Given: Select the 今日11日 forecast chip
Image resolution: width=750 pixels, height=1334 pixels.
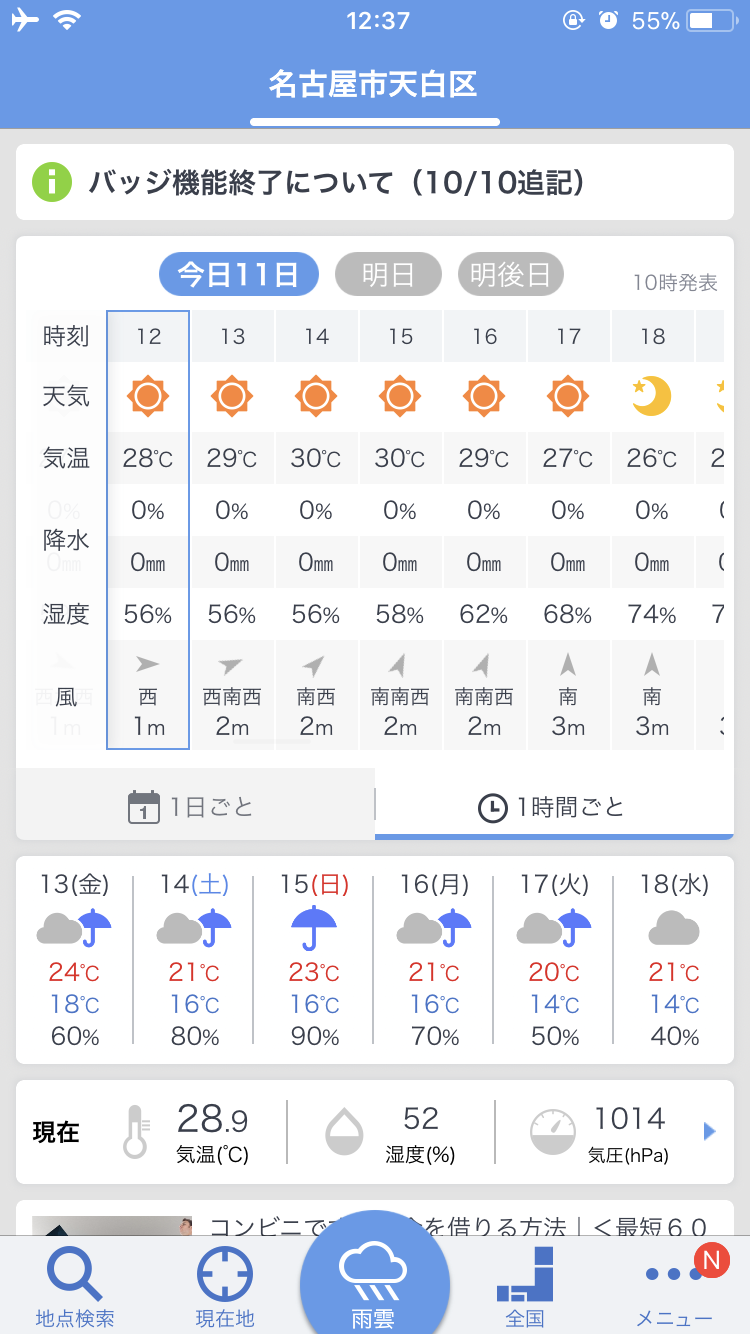Looking at the screenshot, I should (x=239, y=274).
